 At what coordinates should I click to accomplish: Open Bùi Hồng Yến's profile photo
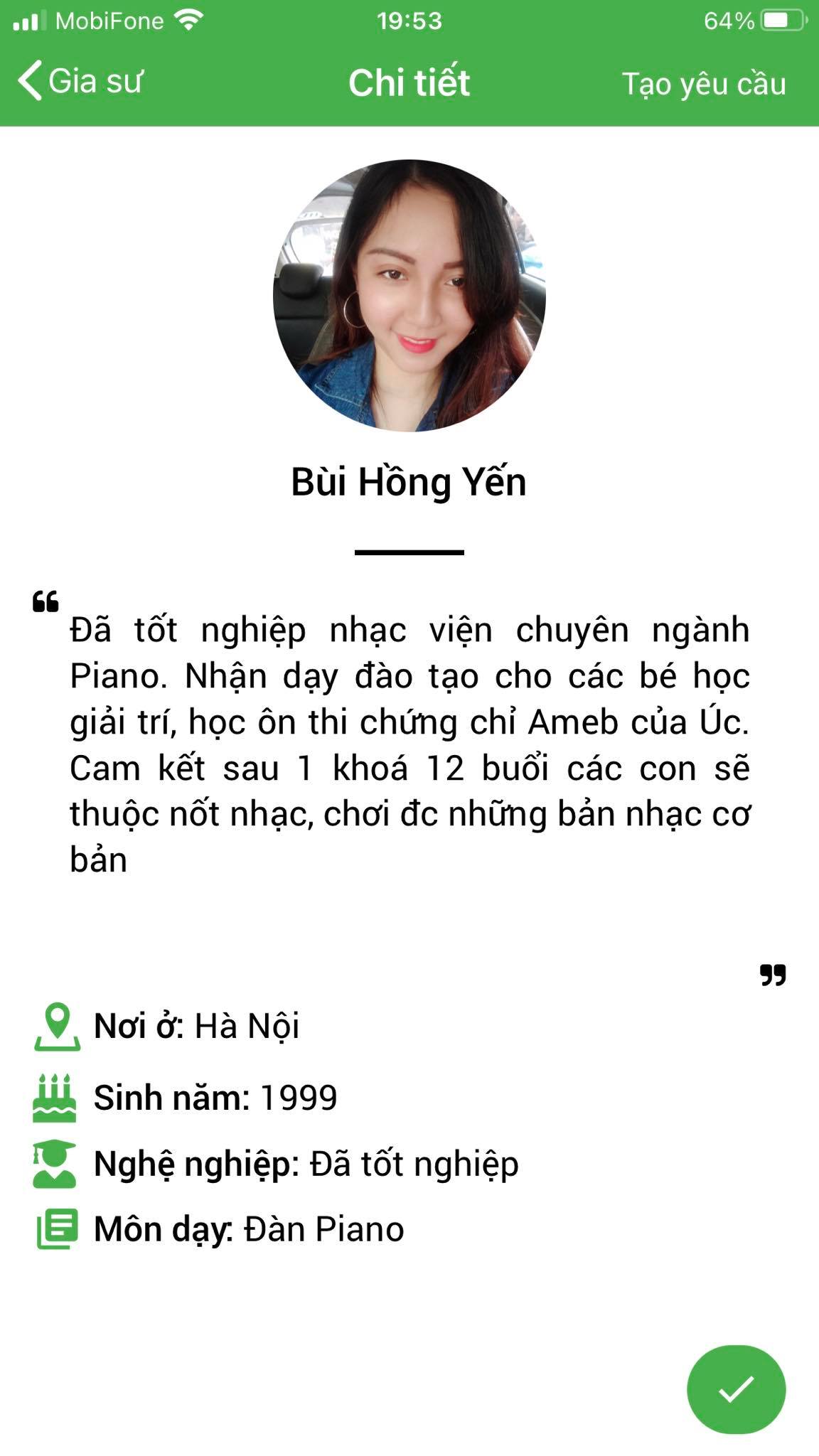coord(409,295)
